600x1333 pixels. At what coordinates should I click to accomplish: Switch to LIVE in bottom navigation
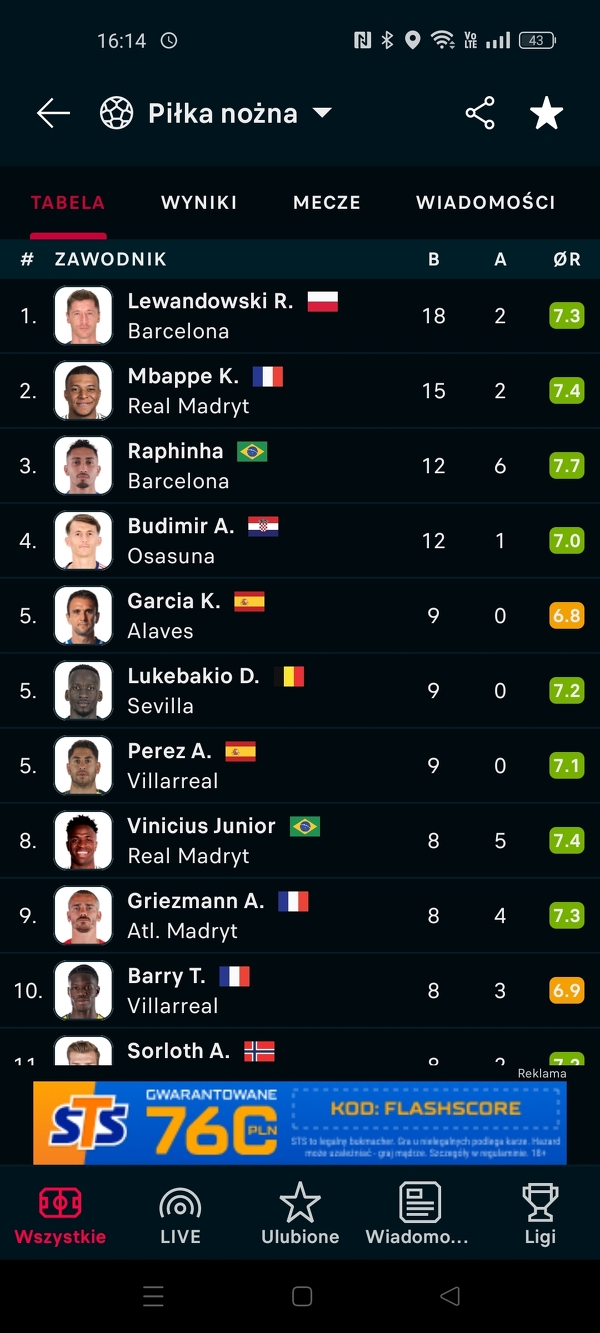[180, 1214]
